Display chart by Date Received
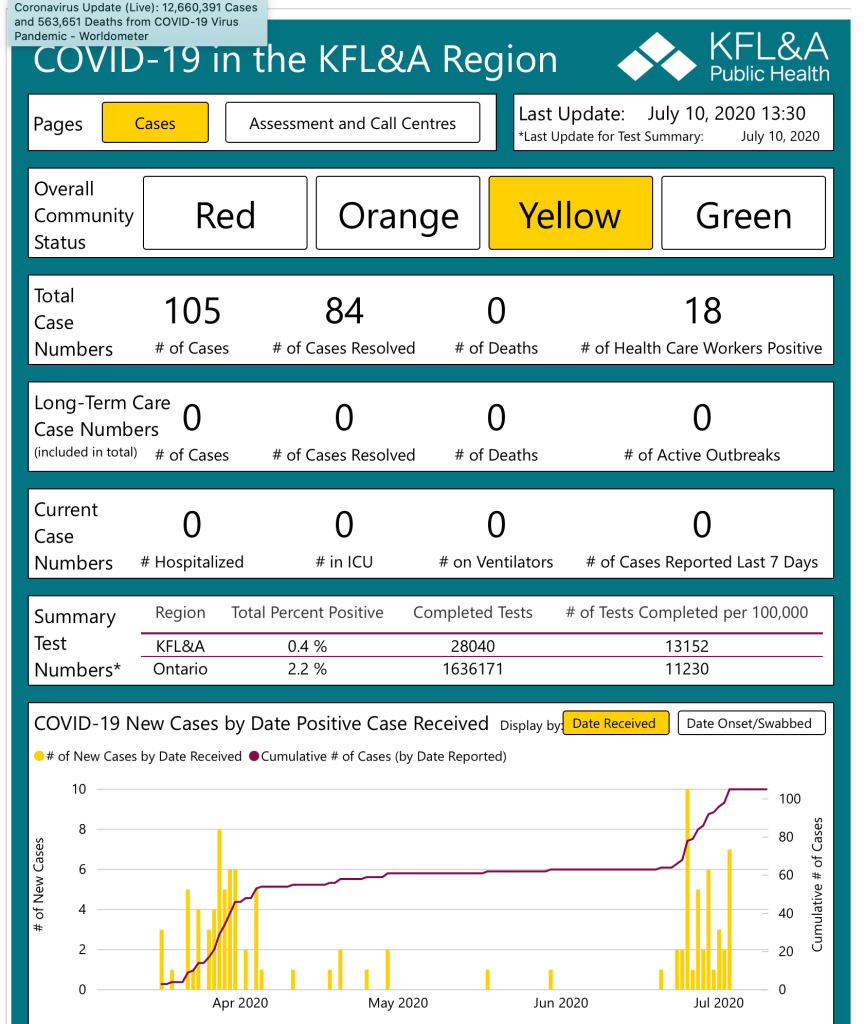The width and height of the screenshot is (864, 1024). [x=614, y=723]
